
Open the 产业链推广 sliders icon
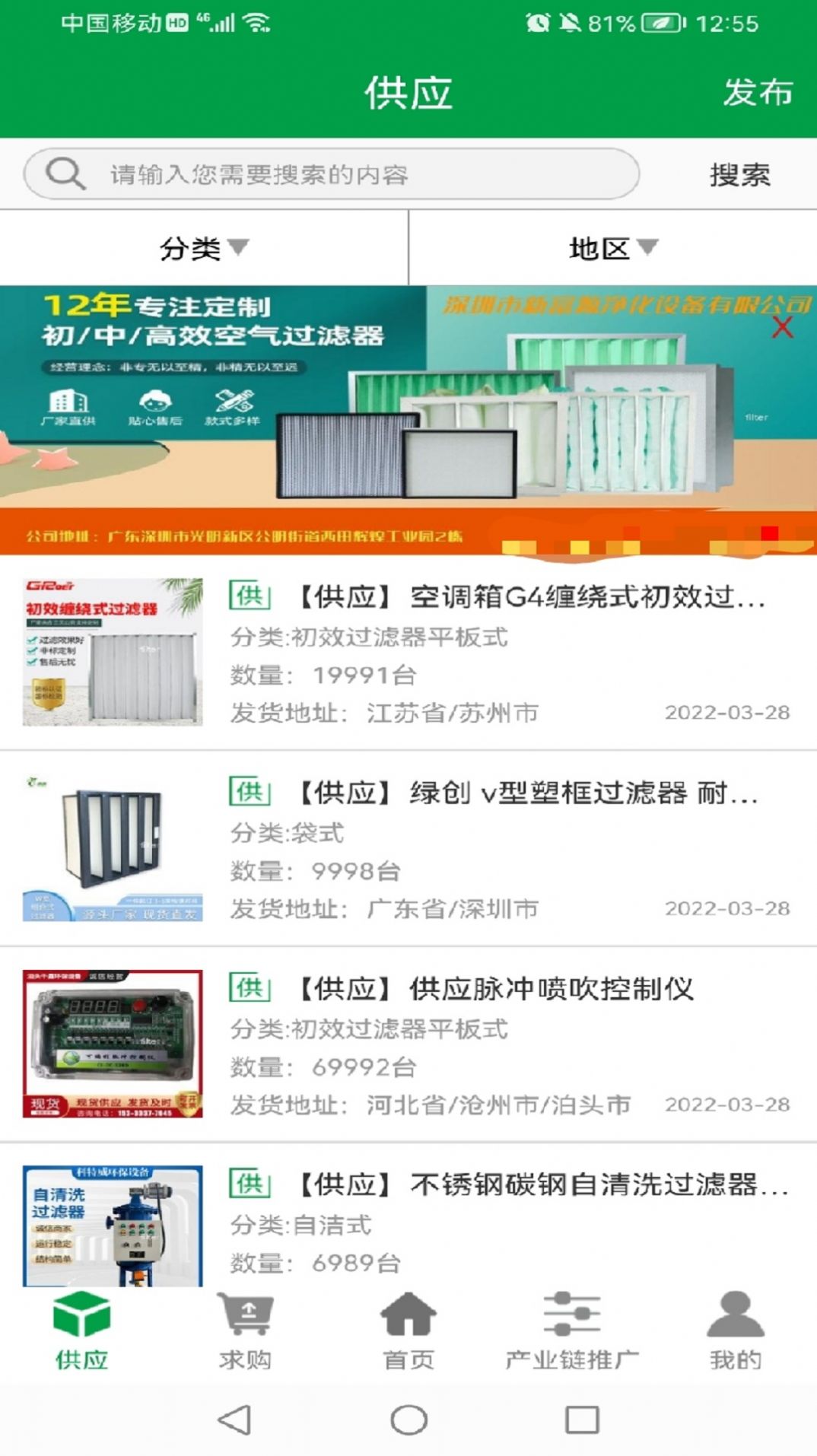coord(572,1312)
